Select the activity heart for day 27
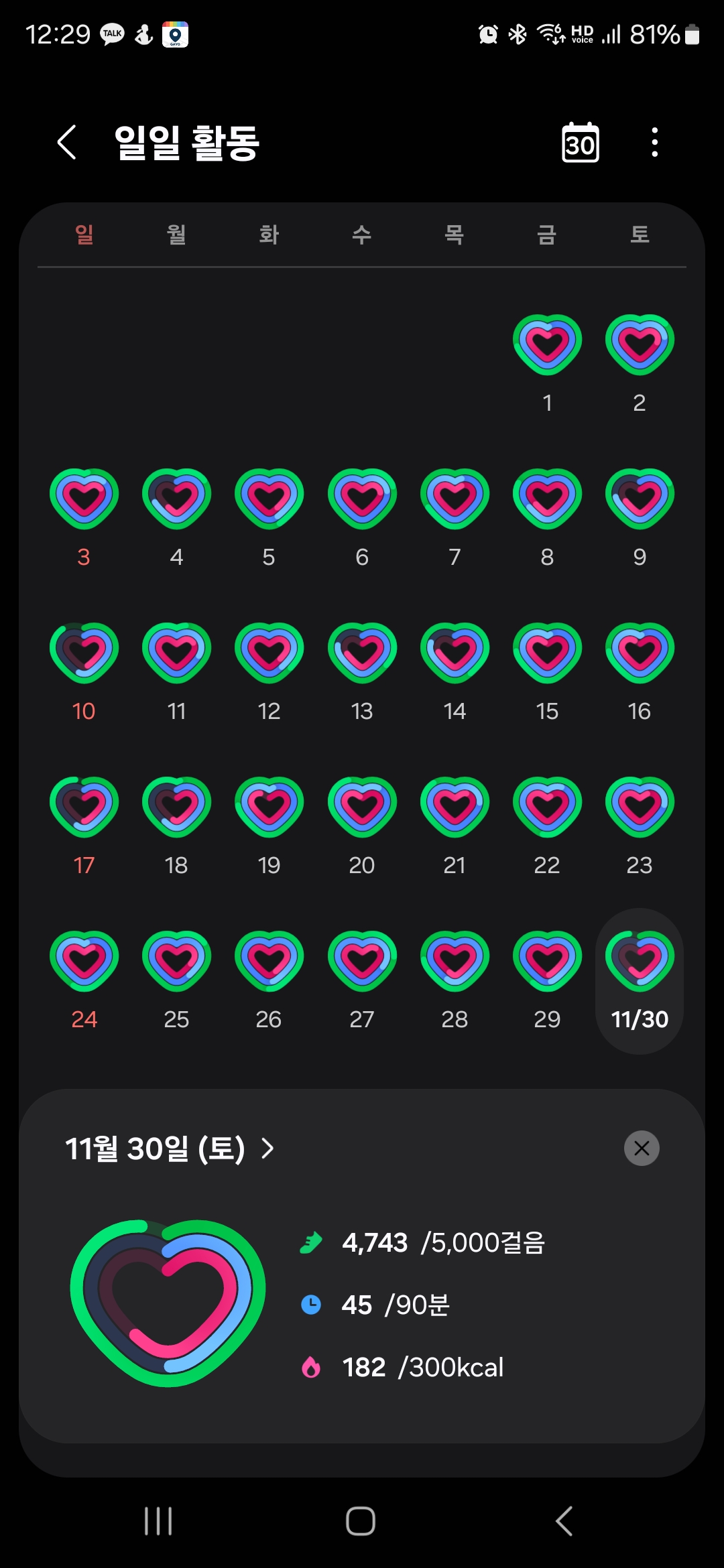Viewport: 724px width, 1568px height. click(x=362, y=961)
